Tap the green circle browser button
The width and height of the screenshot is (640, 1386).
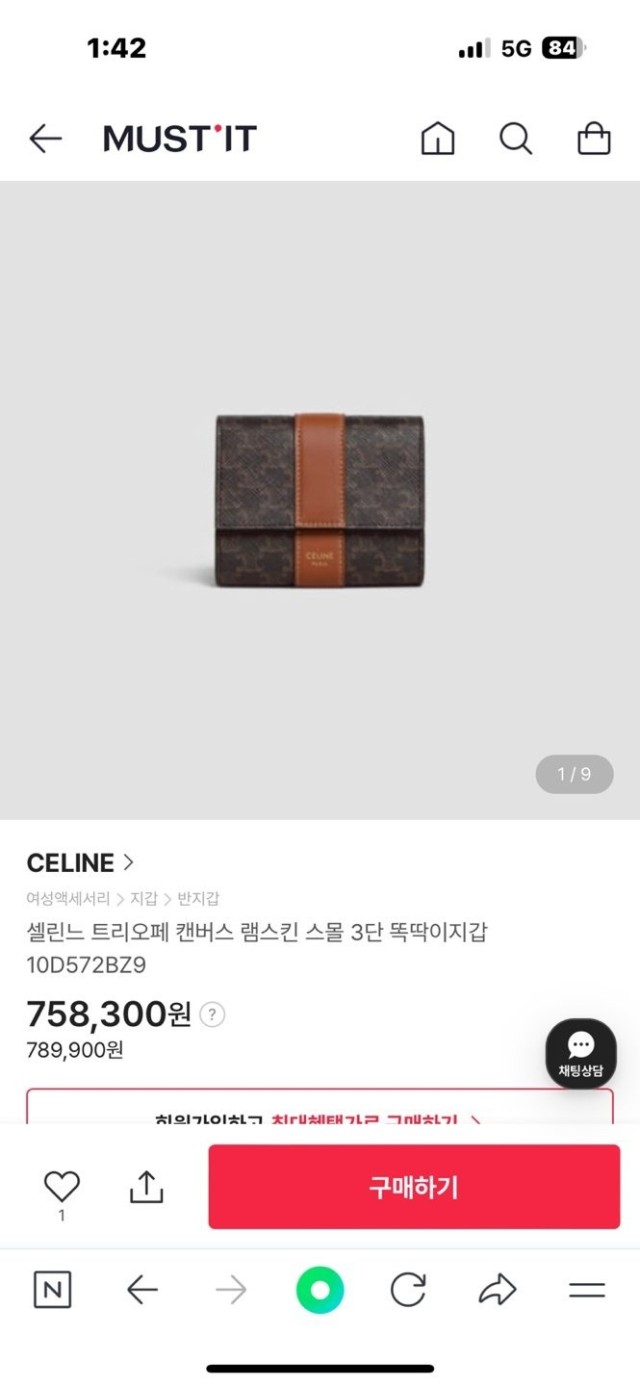coord(320,1290)
